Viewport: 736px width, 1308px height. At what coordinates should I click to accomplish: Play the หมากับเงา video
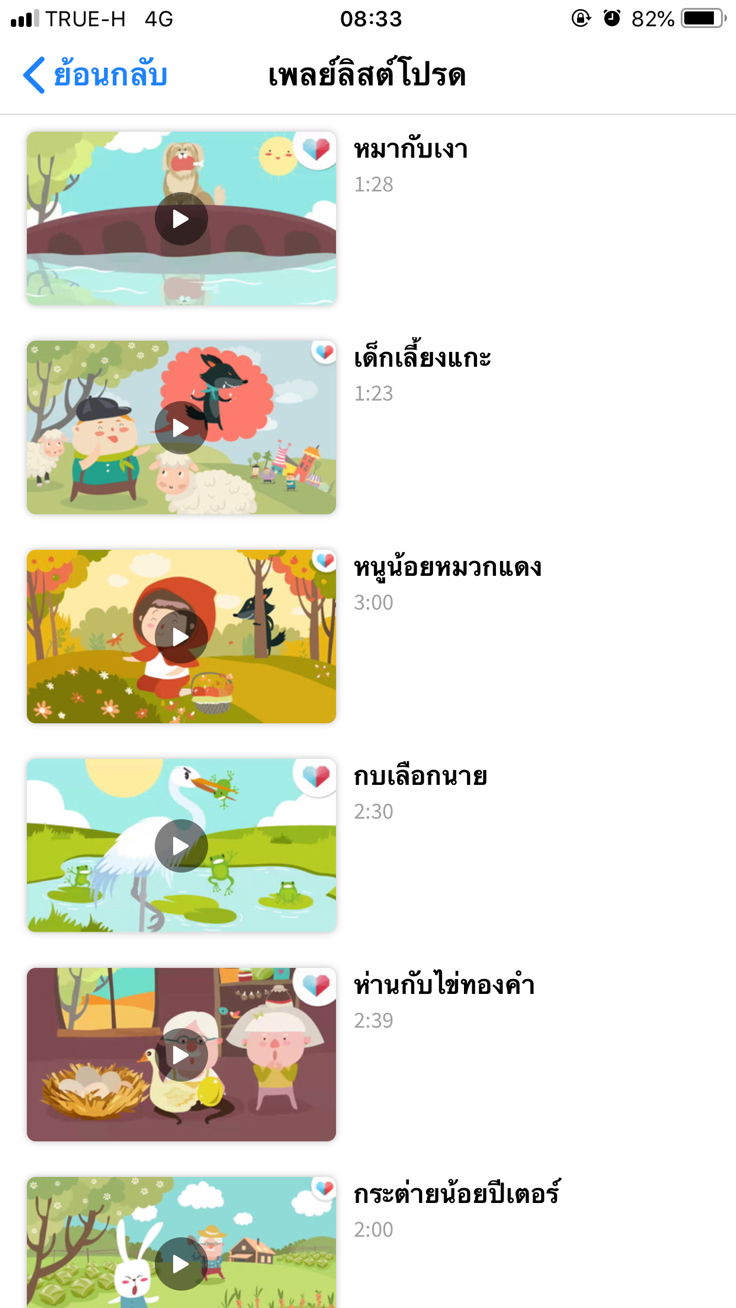pos(181,219)
